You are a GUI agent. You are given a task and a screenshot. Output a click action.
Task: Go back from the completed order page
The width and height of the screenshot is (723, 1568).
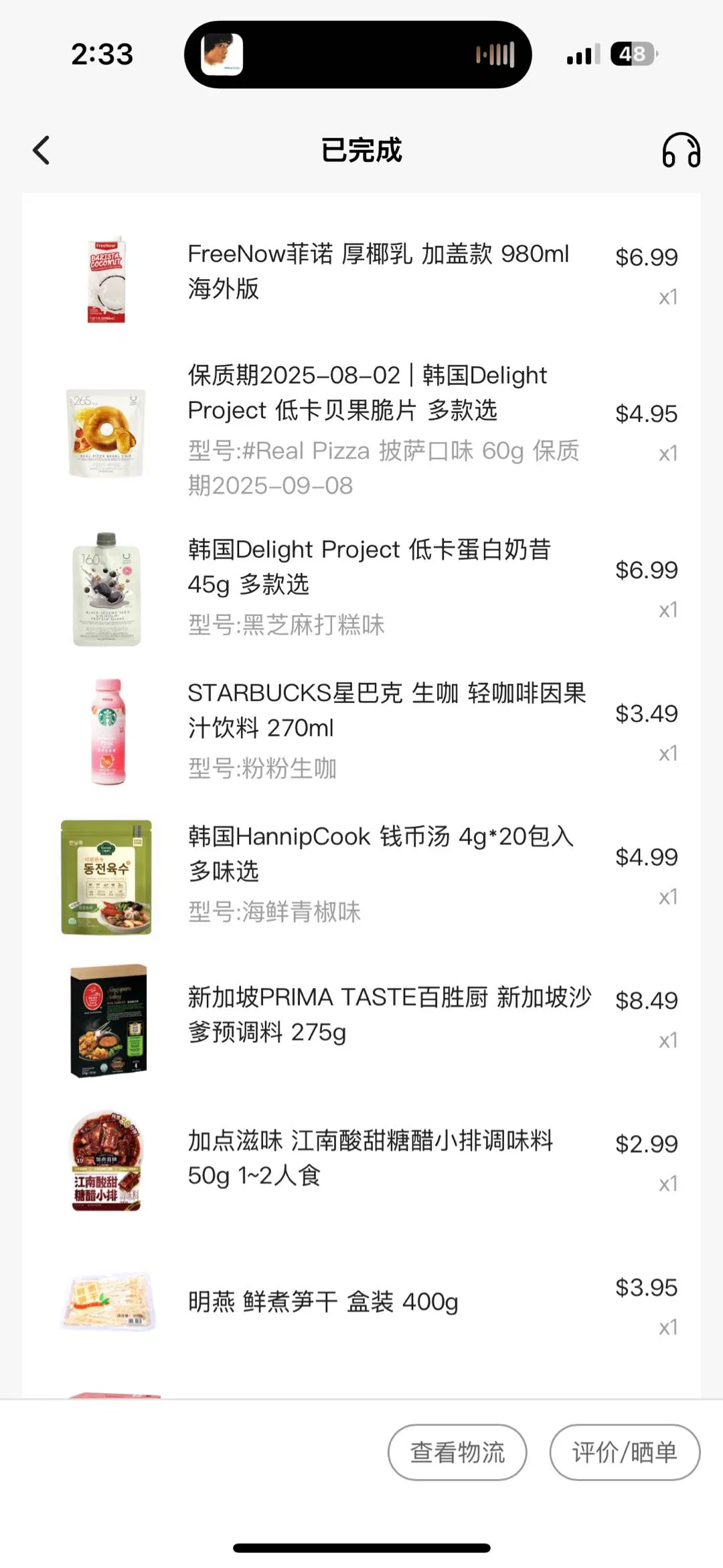pyautogui.click(x=42, y=150)
